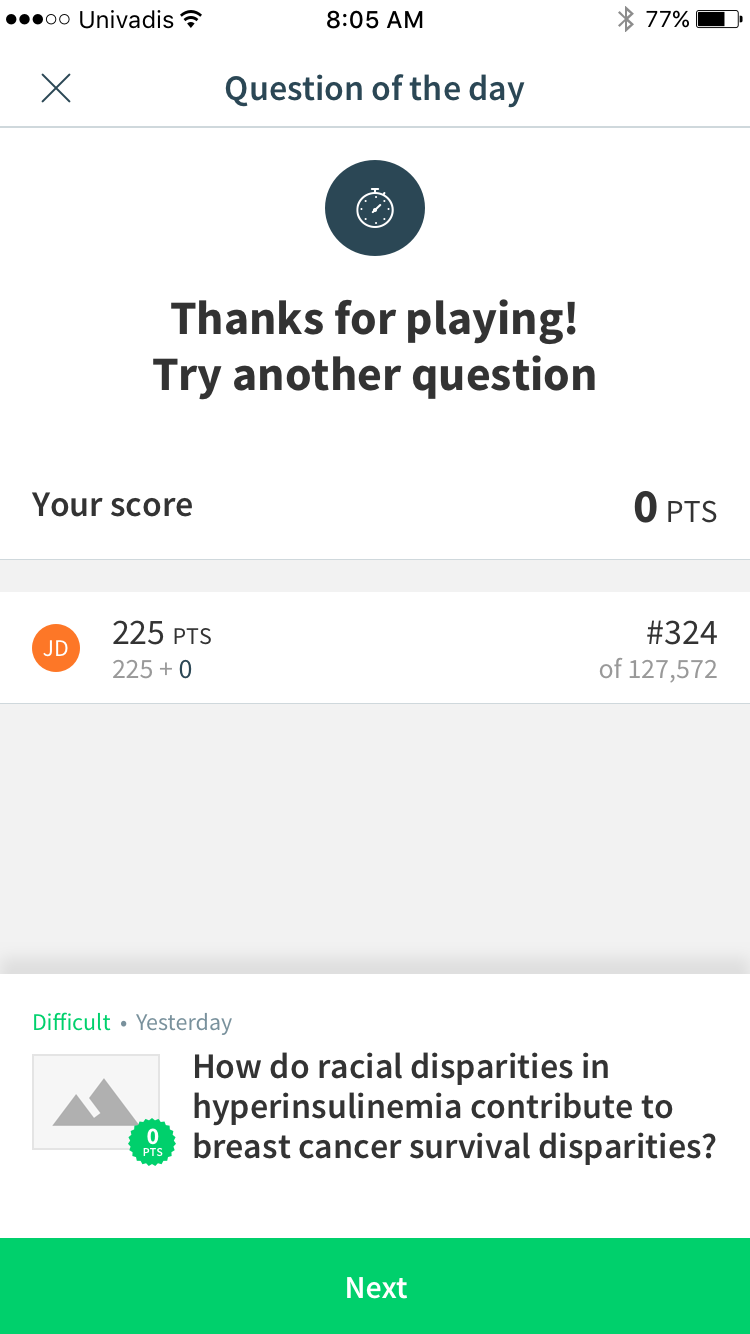
Task: Close the Question of the day screen
Action: [56, 89]
